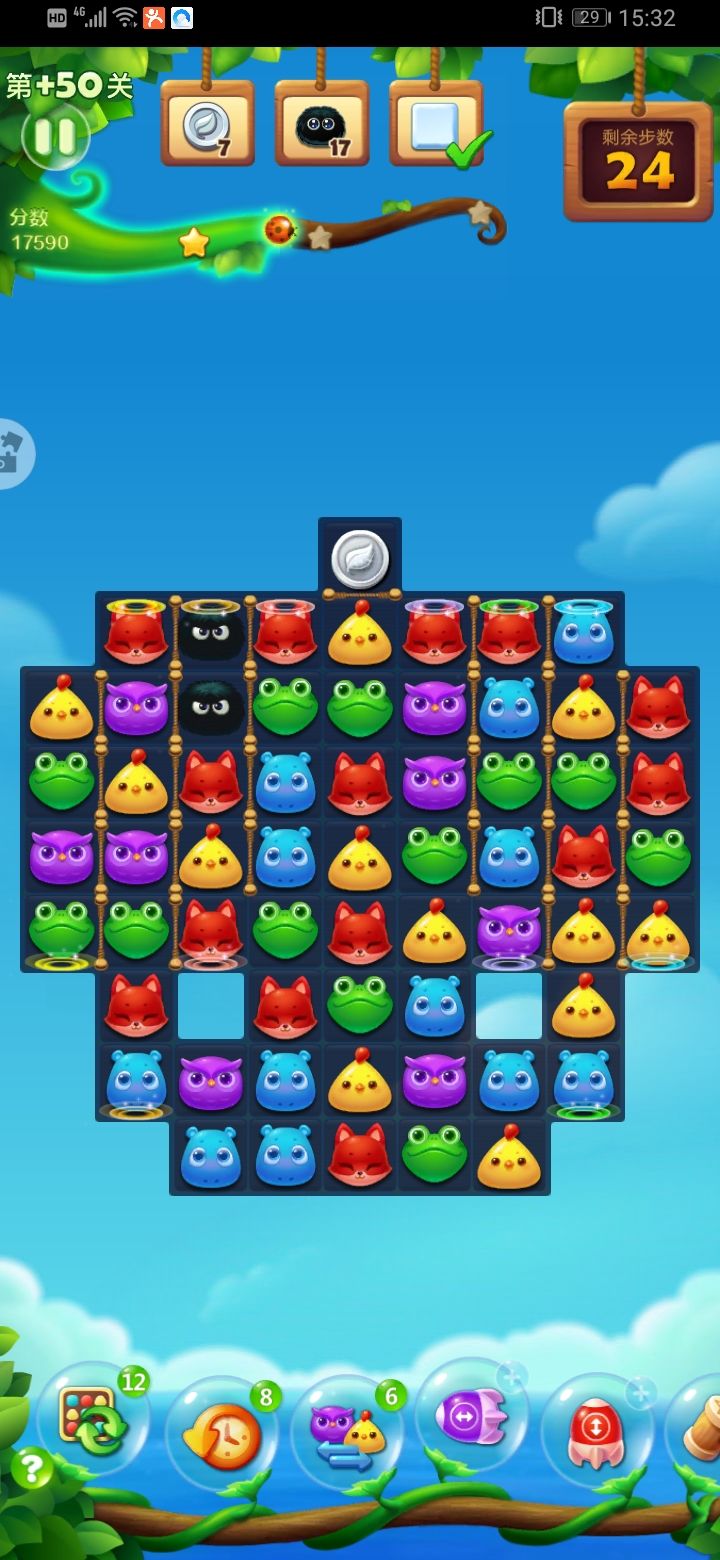
Task: Tap the 剩余步数 moves counter board
Action: 637,160
